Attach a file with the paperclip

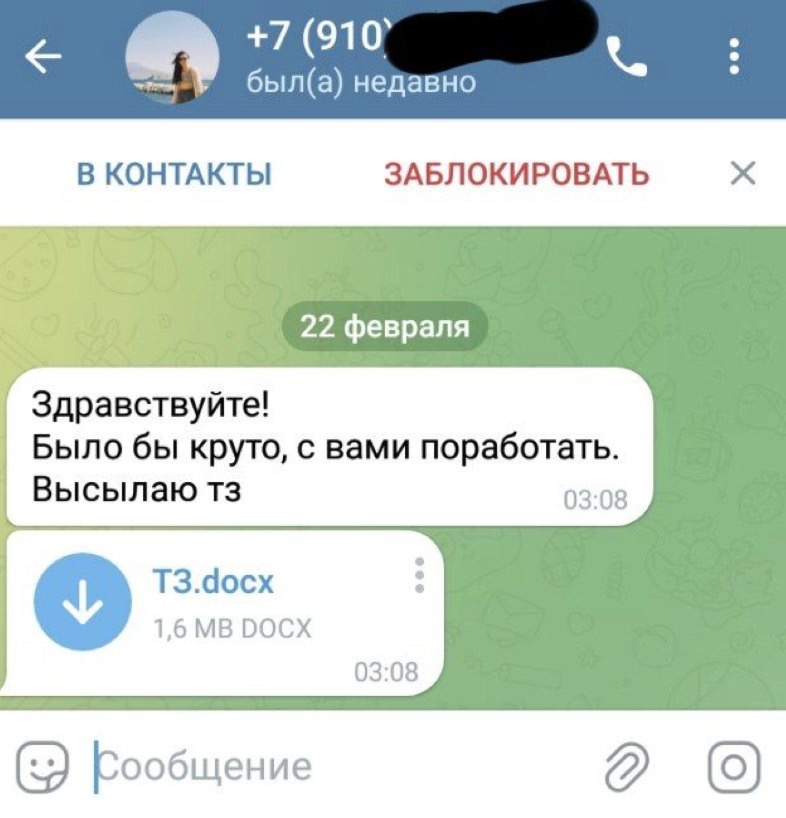coord(629,768)
